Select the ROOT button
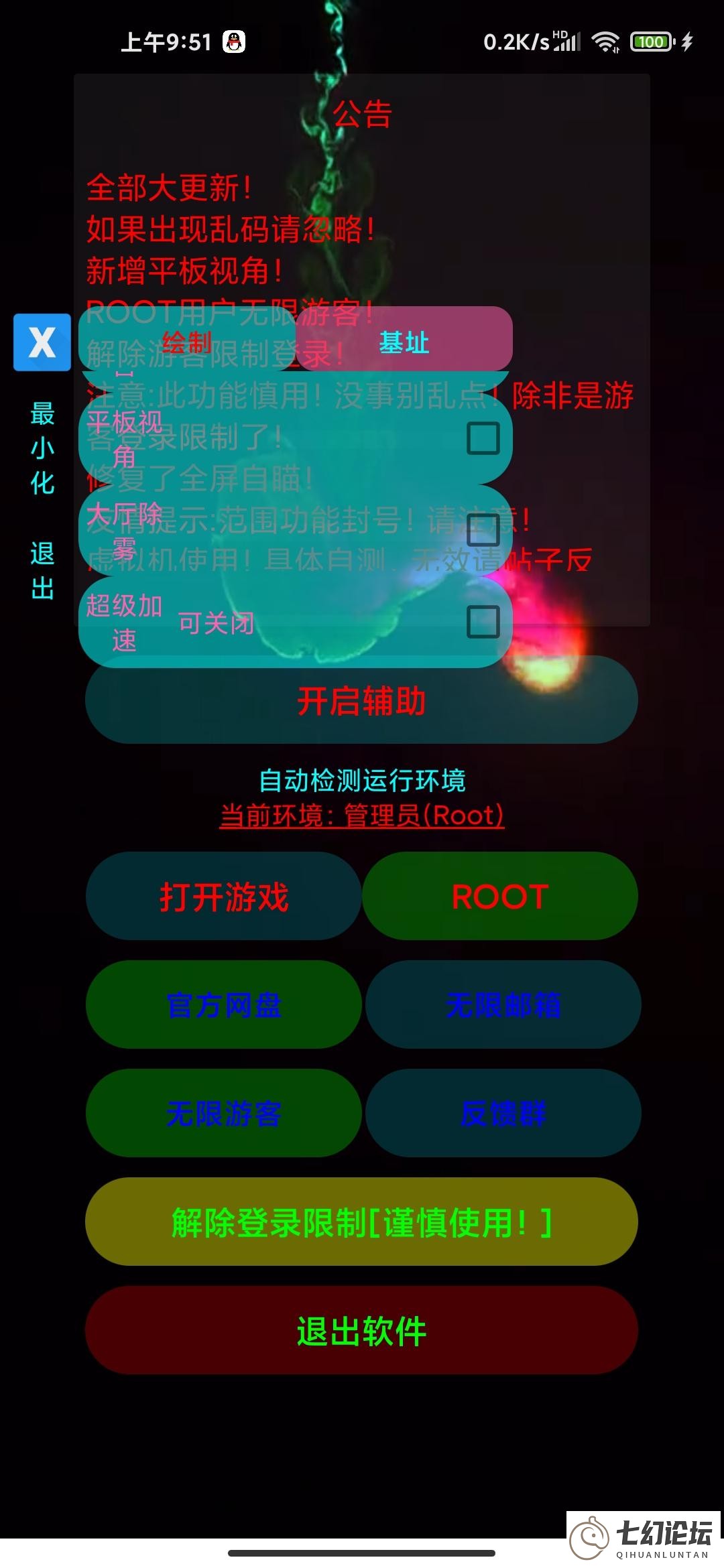This screenshot has height=1568, width=724. (x=500, y=897)
